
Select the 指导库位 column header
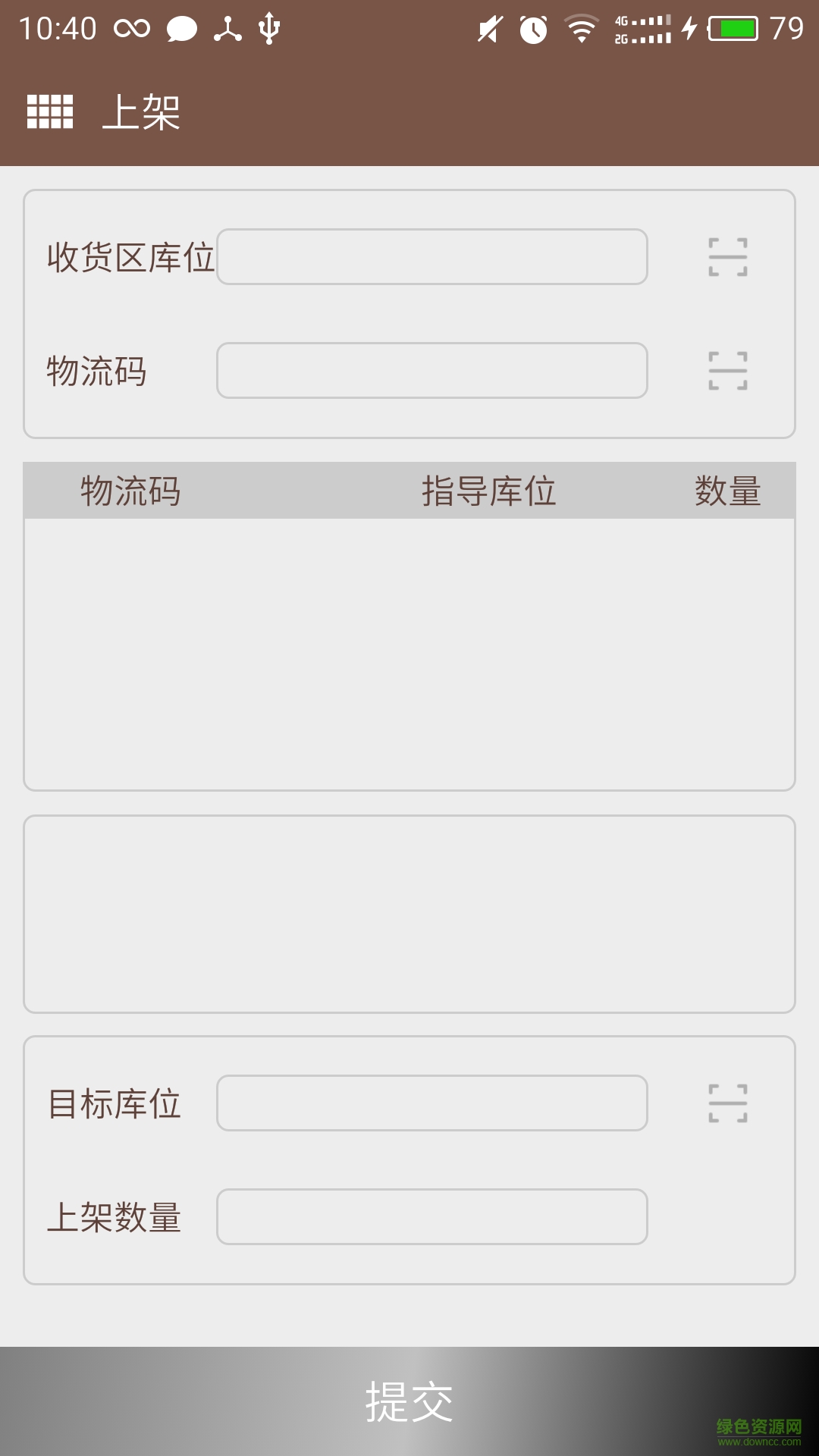(x=490, y=490)
